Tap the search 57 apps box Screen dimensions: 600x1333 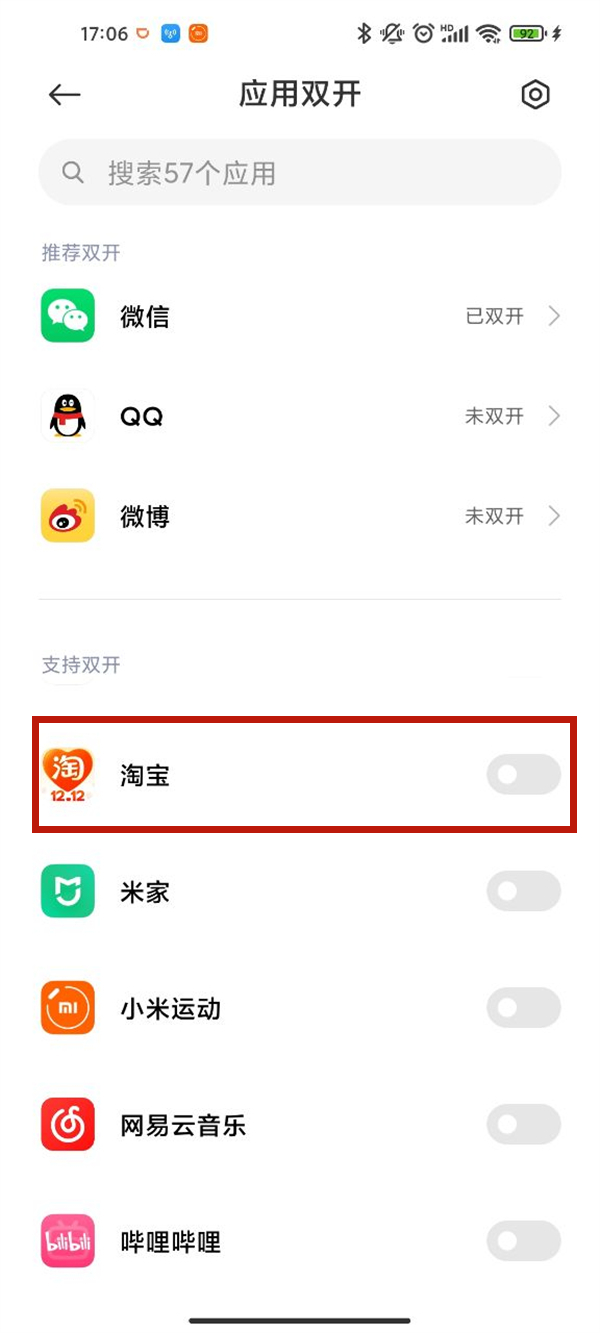(x=300, y=173)
